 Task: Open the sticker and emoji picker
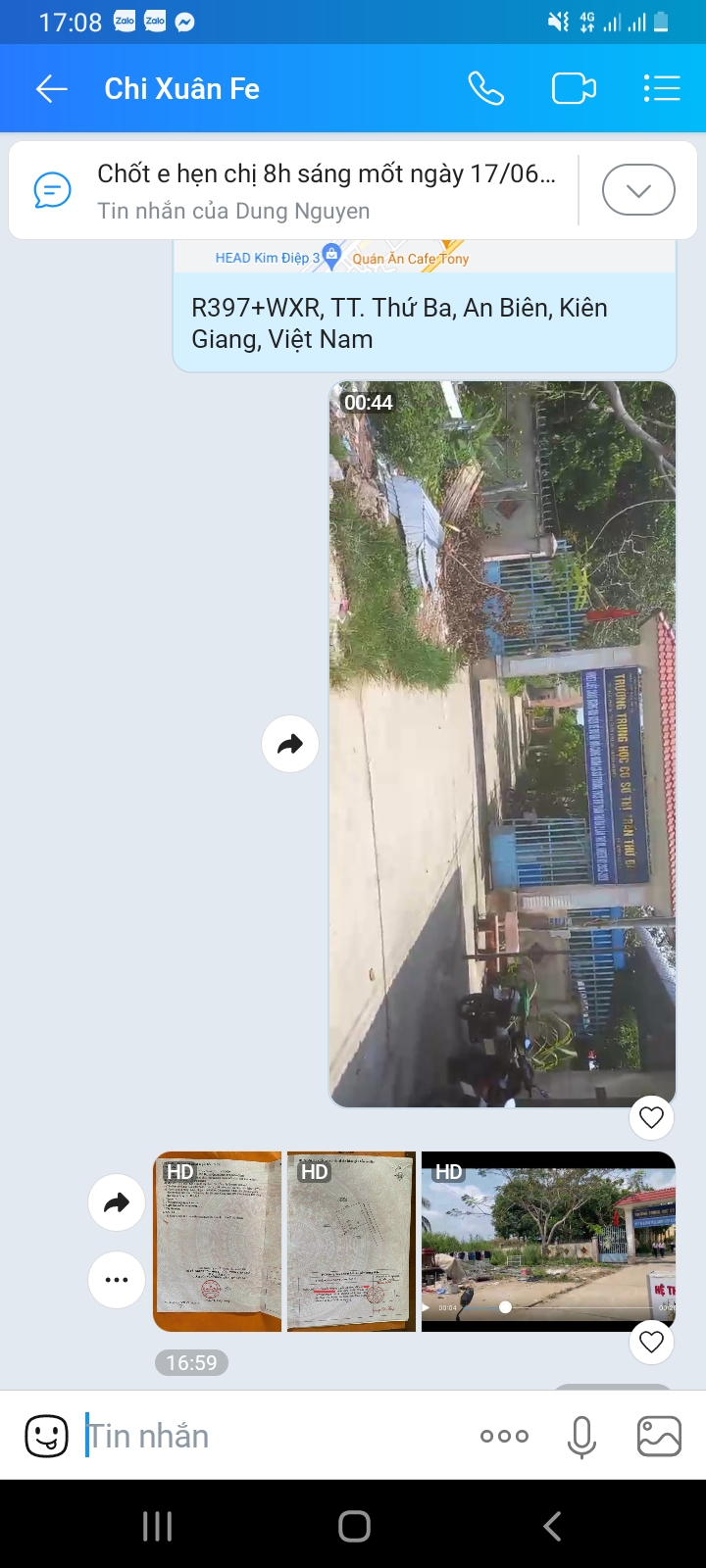click(46, 1437)
